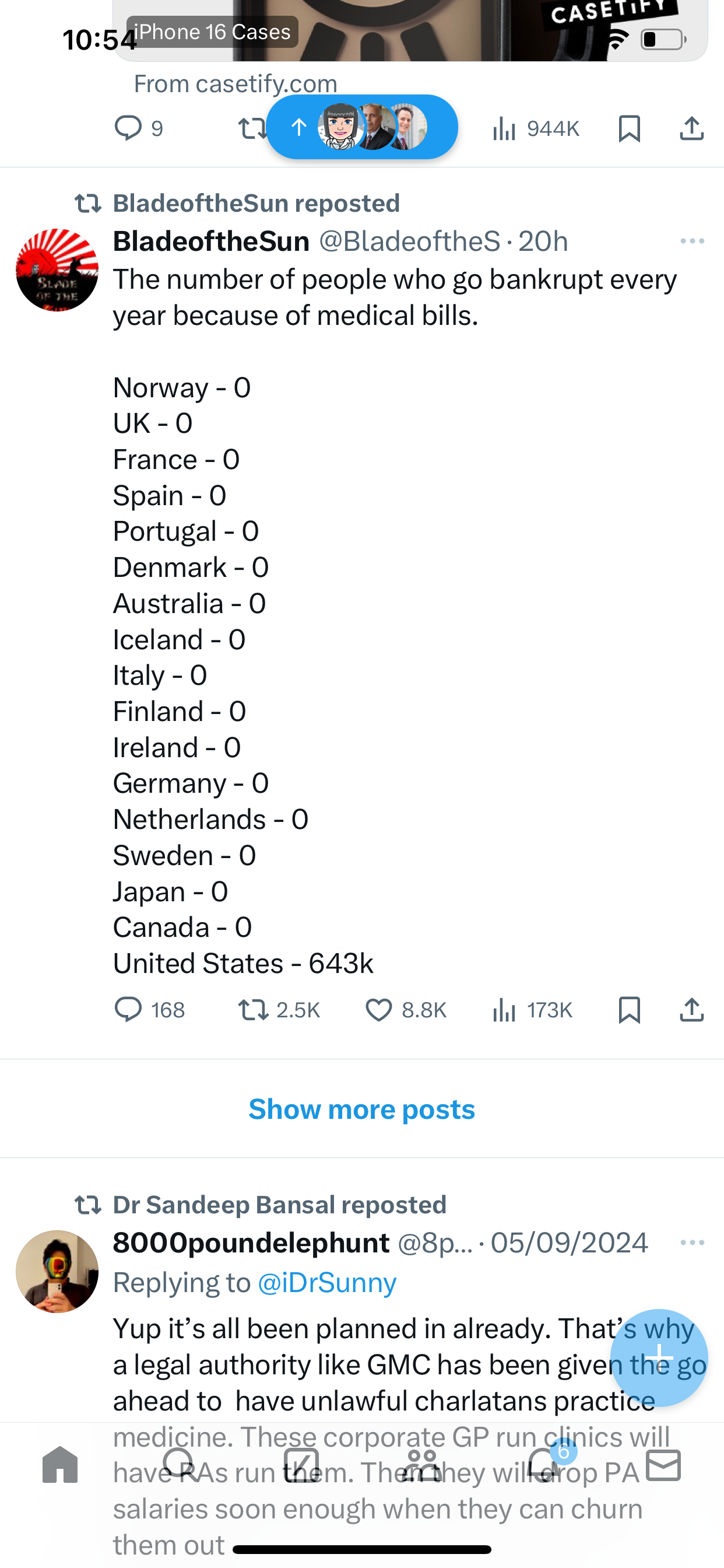724x1568 pixels.
Task: Share the casetify.com ad post
Action: click(x=692, y=128)
